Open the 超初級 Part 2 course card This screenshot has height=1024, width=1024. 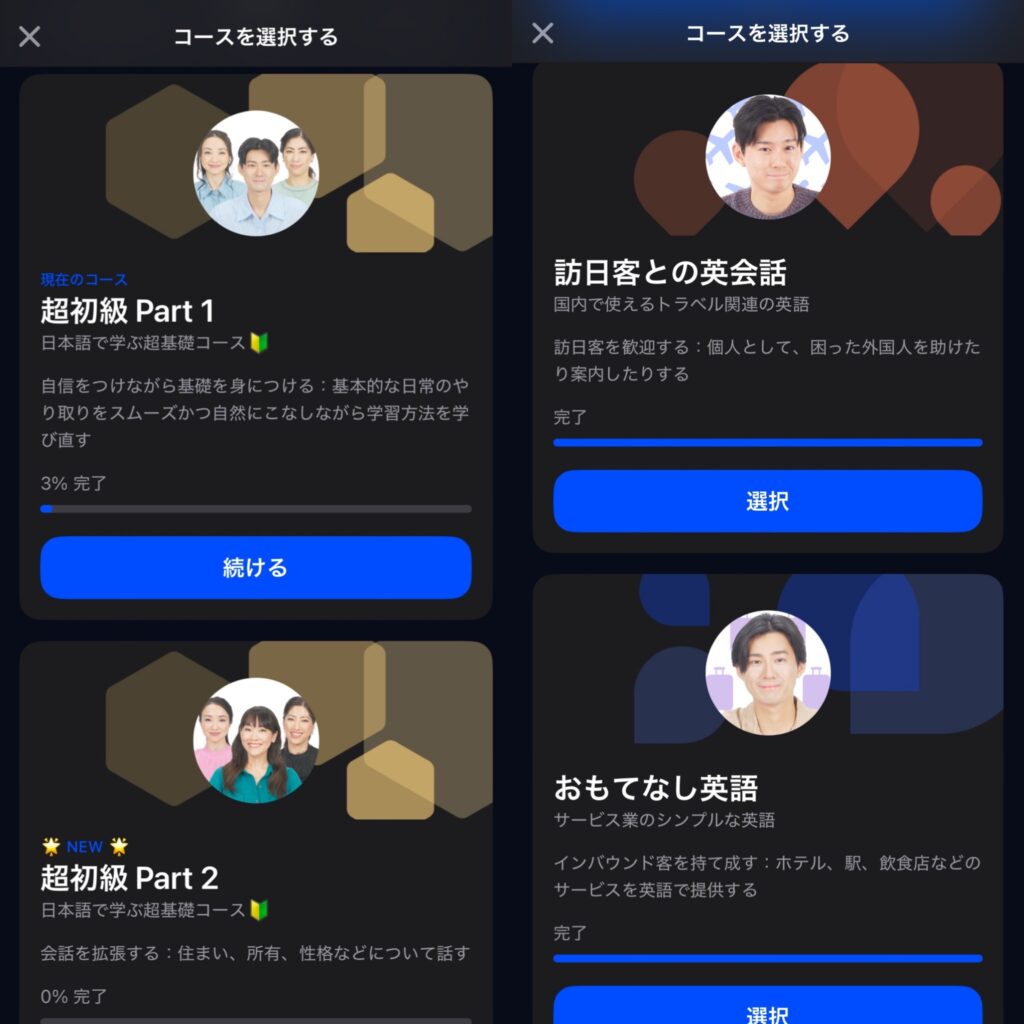255,878
